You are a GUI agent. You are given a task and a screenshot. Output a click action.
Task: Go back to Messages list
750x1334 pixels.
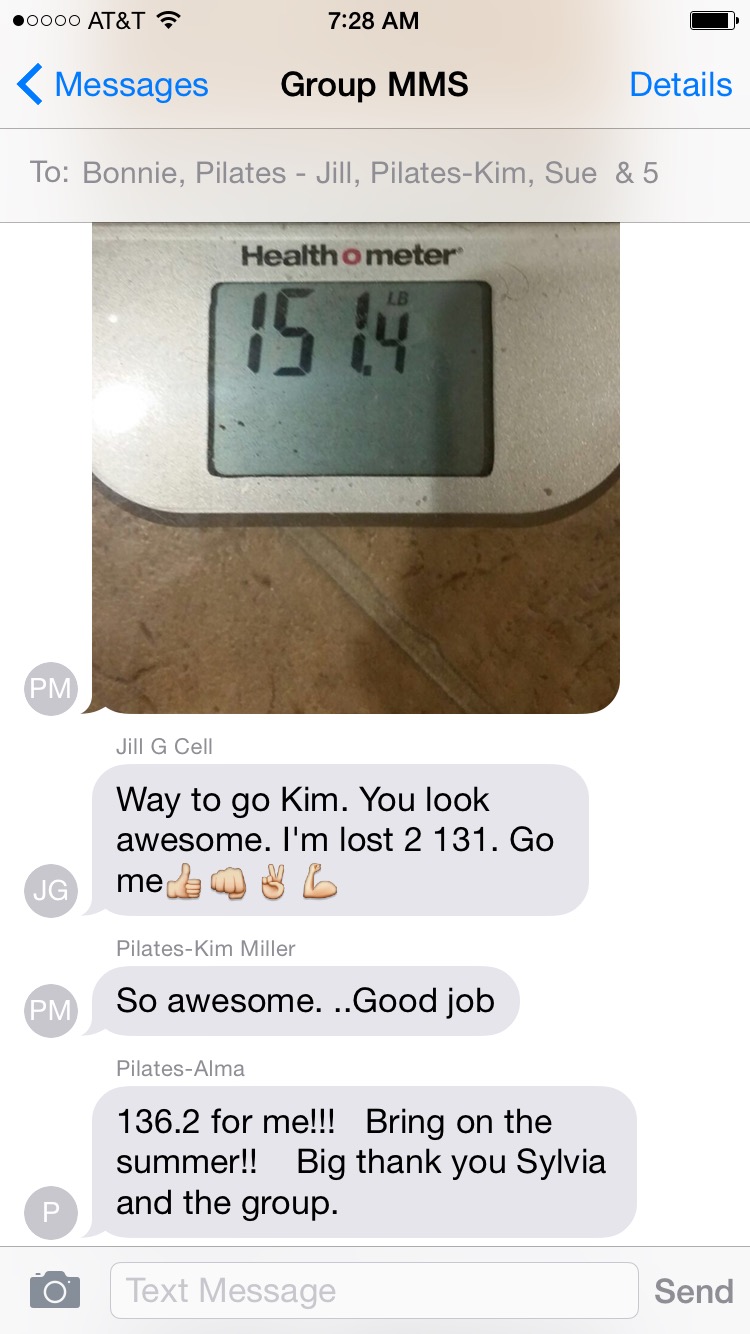[x=112, y=85]
